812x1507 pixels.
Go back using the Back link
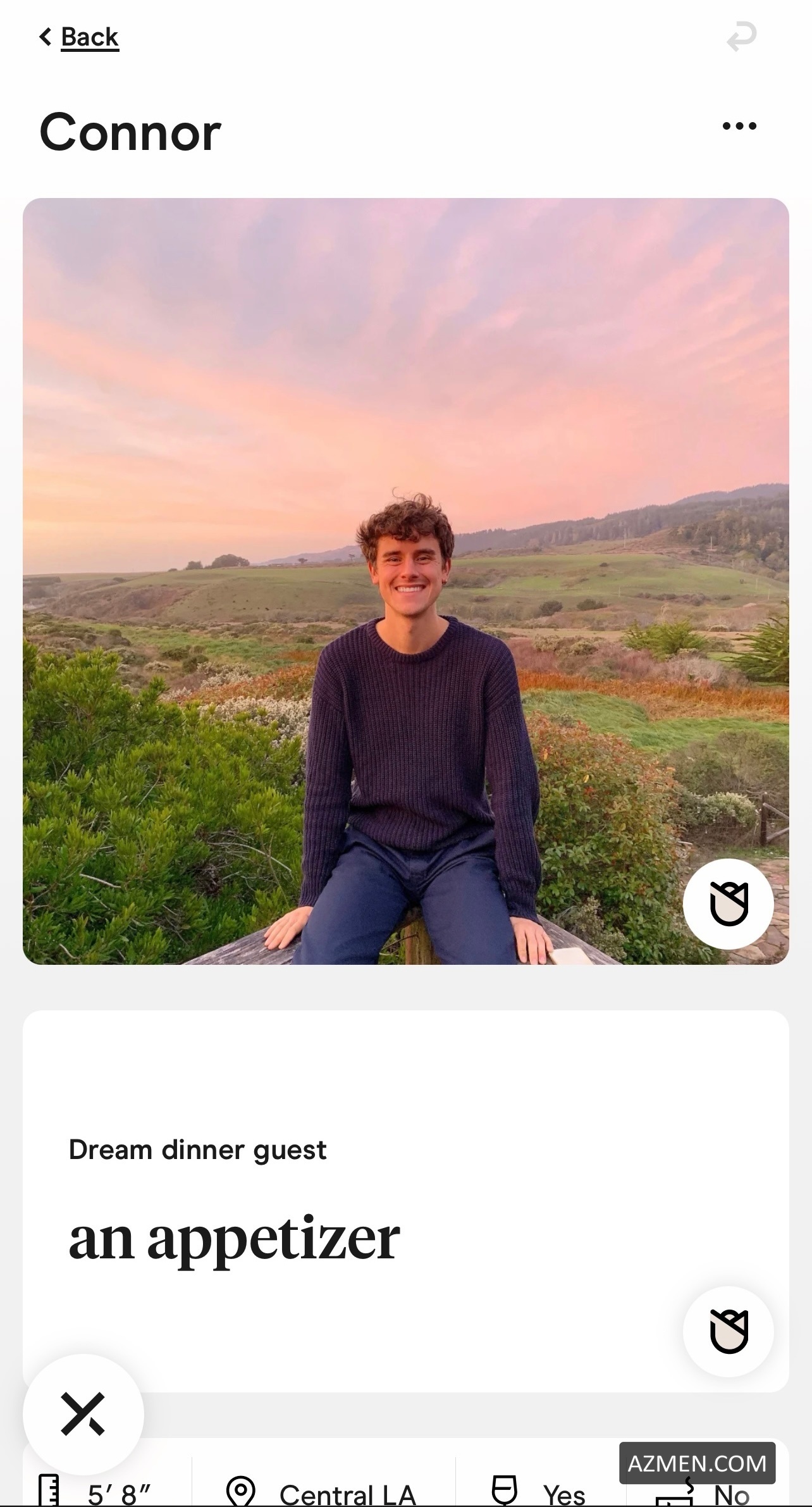tap(80, 37)
